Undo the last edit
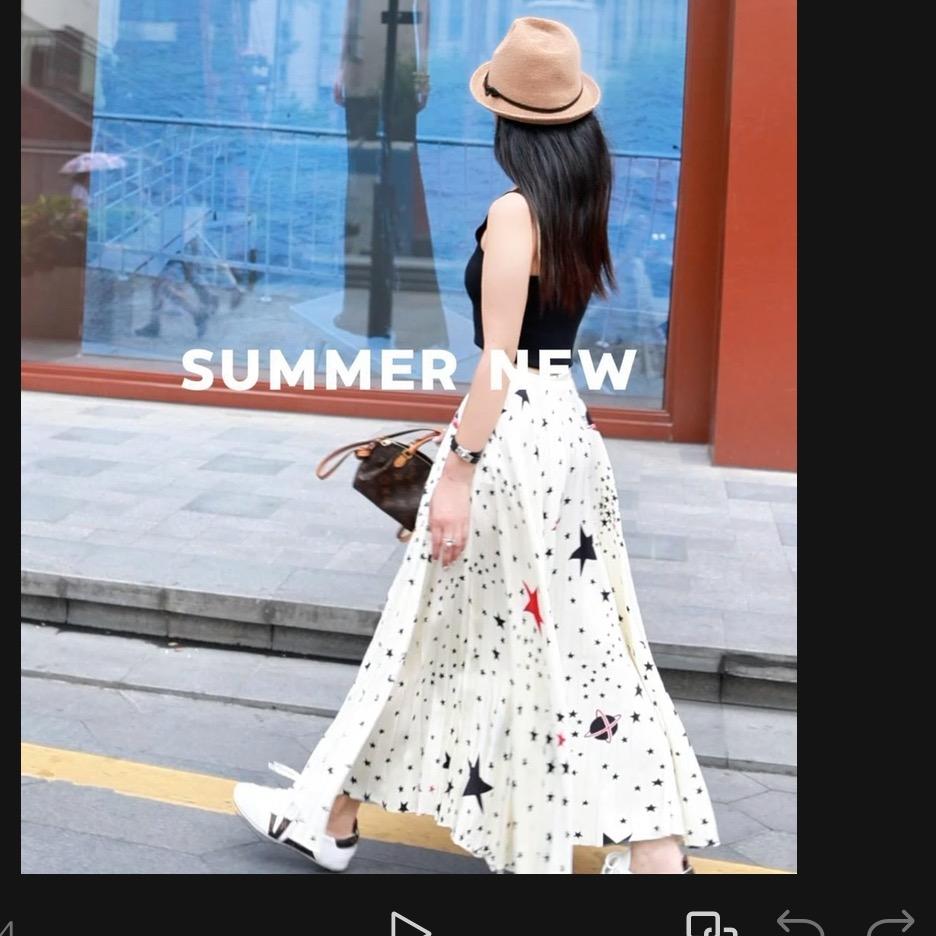Screen dimensions: 936x936 pyautogui.click(x=801, y=924)
